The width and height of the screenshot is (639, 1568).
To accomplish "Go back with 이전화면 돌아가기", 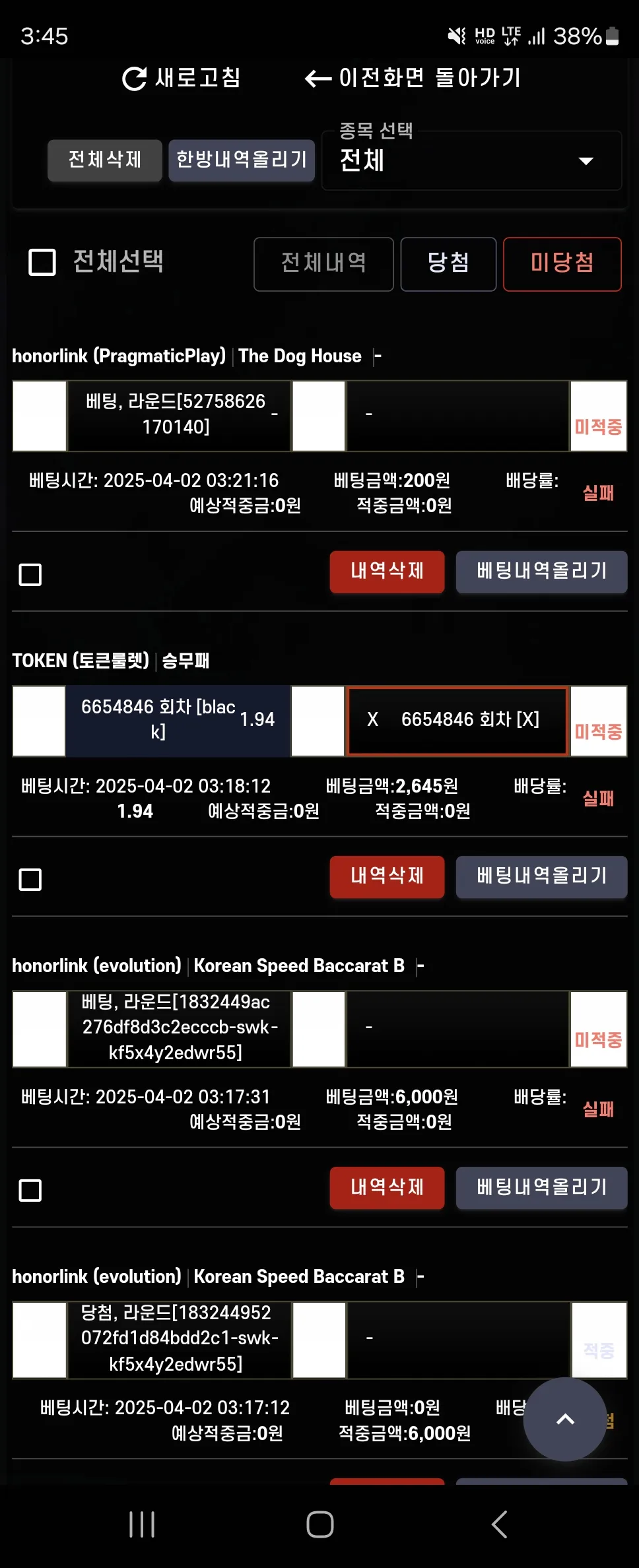I will tap(413, 78).
